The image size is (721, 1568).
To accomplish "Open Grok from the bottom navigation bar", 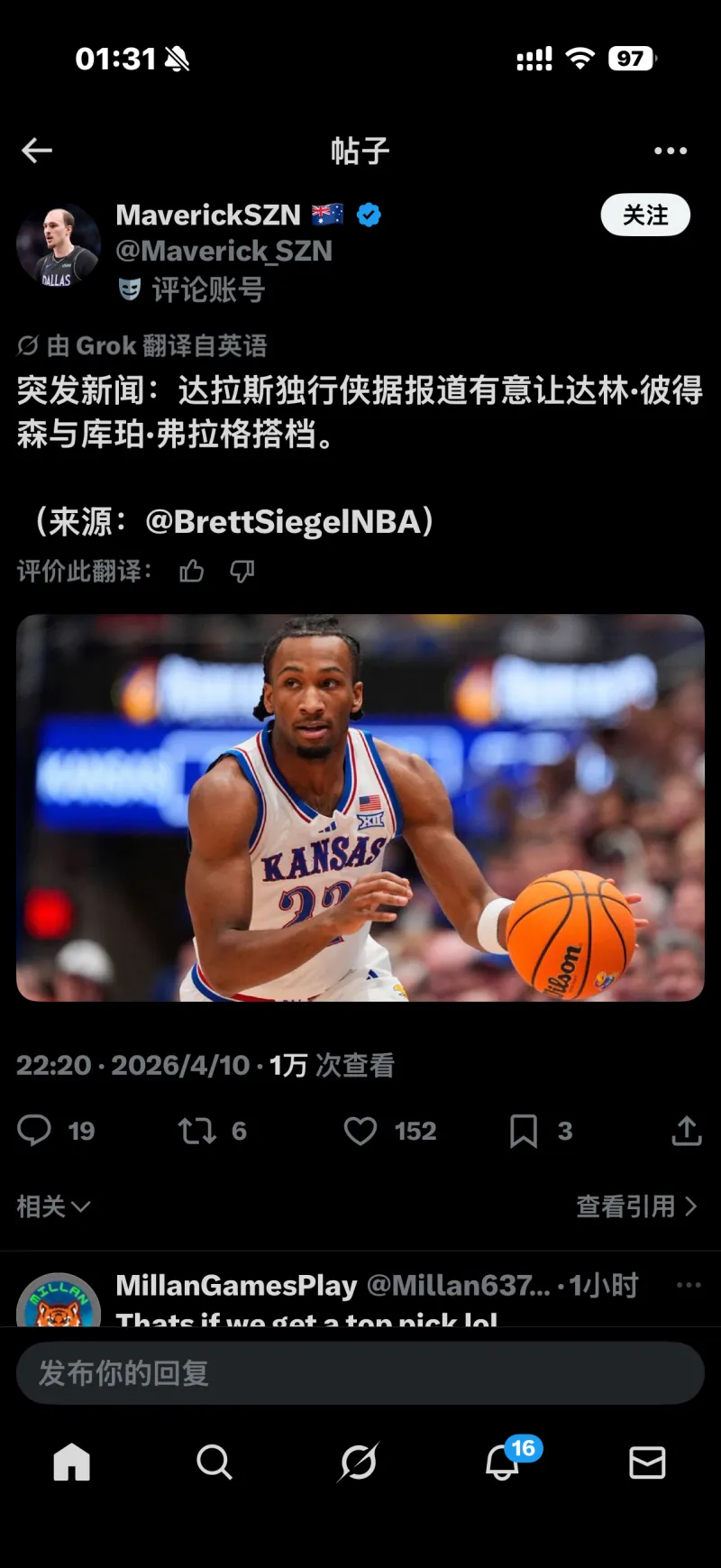I will [360, 1463].
